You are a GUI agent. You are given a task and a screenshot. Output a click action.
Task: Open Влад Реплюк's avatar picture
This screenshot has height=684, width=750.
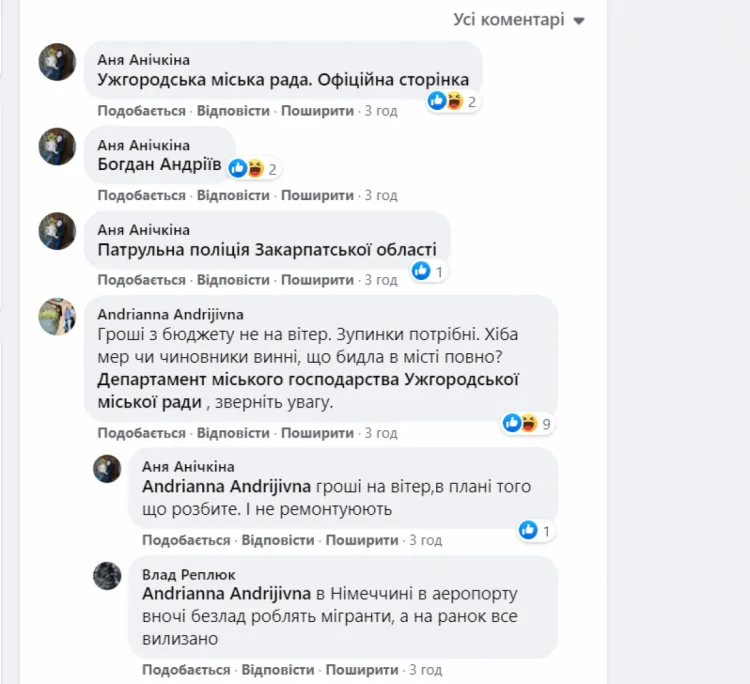point(107,575)
